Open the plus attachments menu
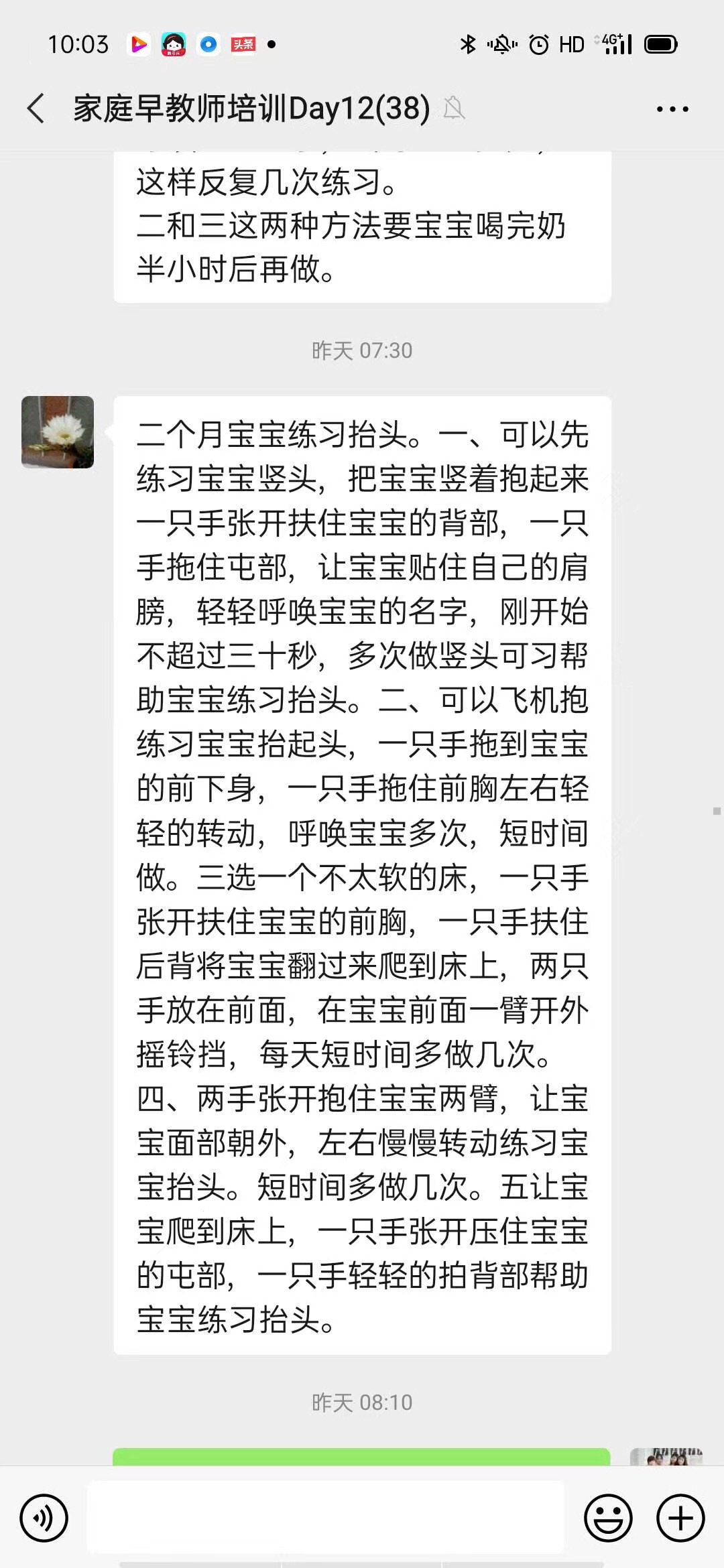 pyautogui.click(x=680, y=1518)
